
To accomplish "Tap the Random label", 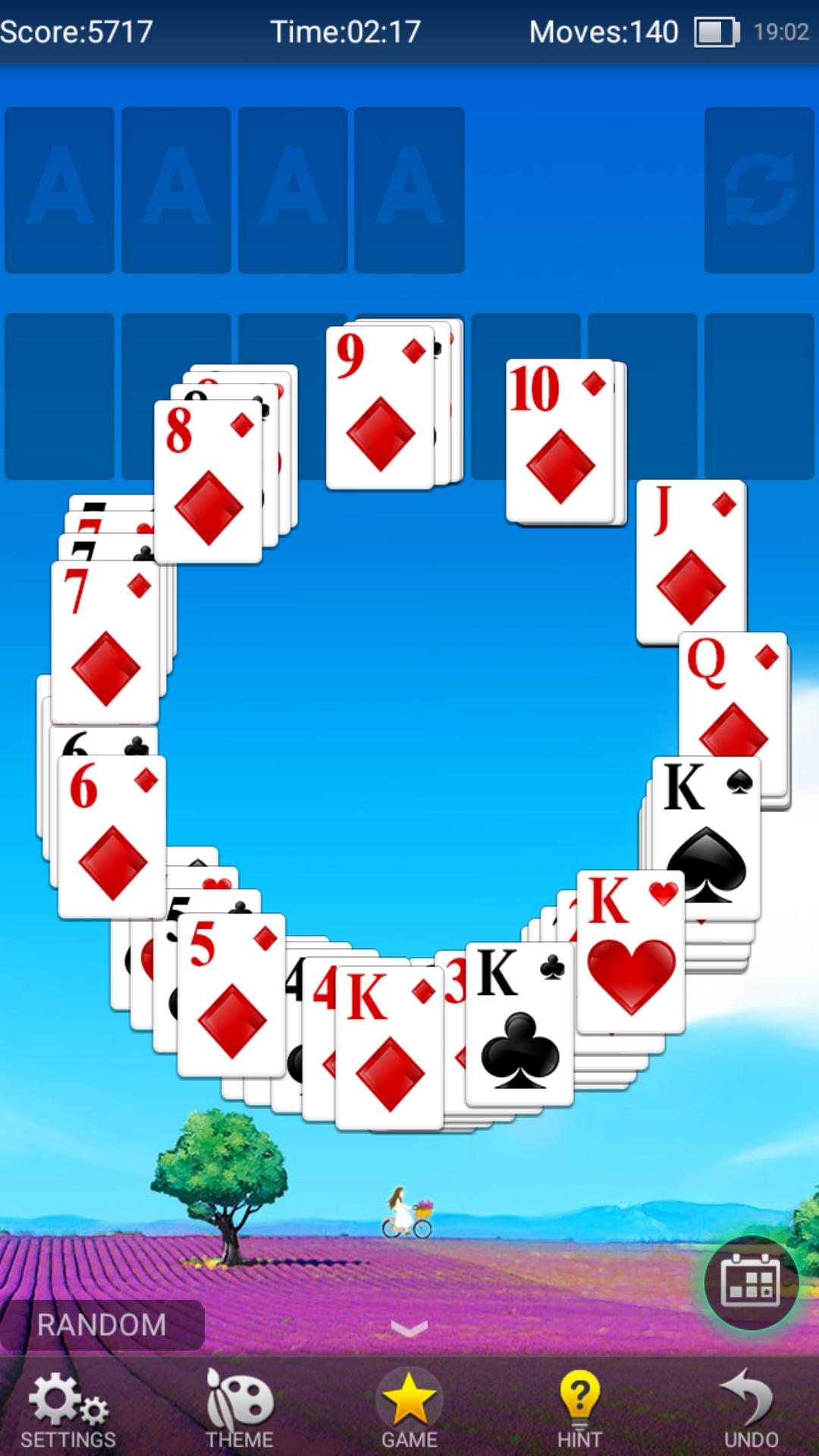I will click(102, 1325).
